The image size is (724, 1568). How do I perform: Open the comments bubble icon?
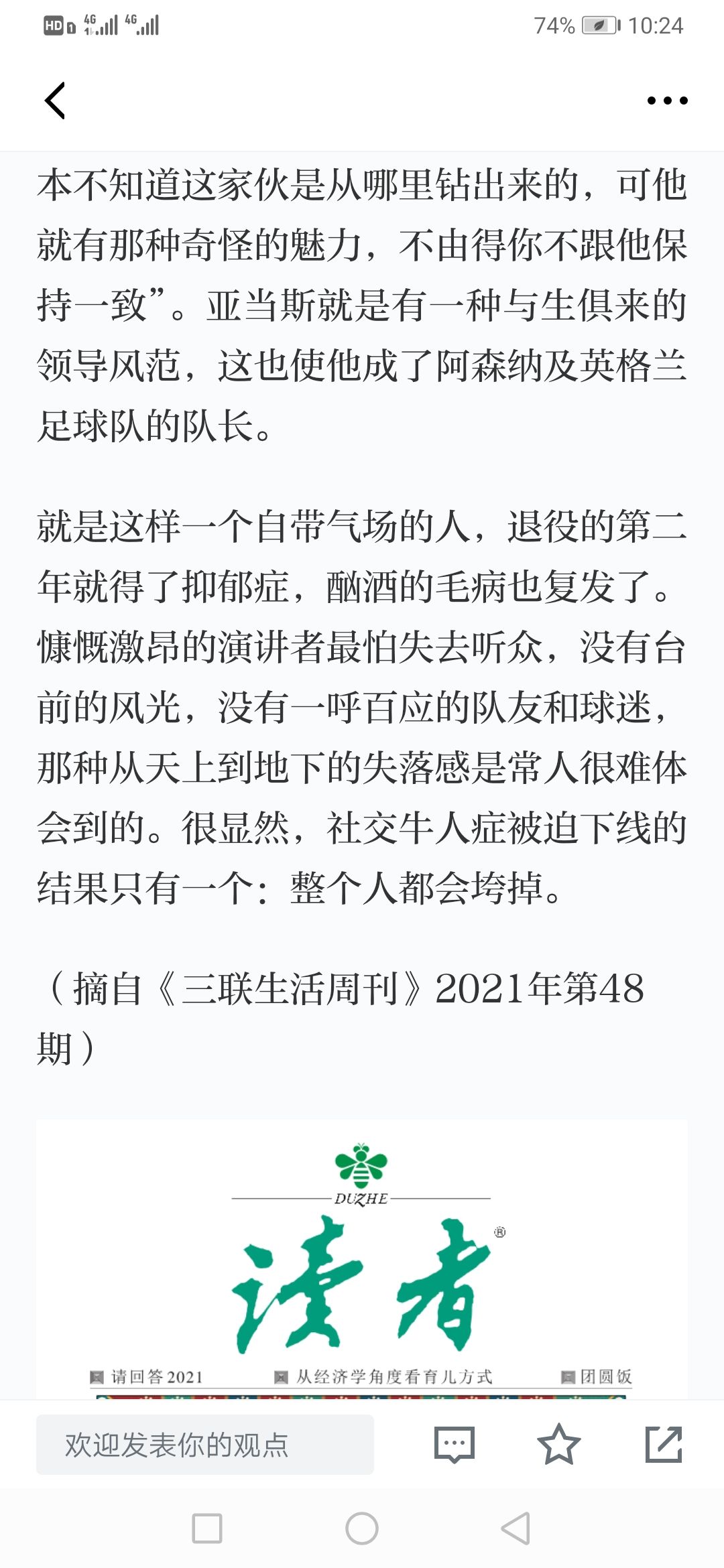tap(455, 1444)
